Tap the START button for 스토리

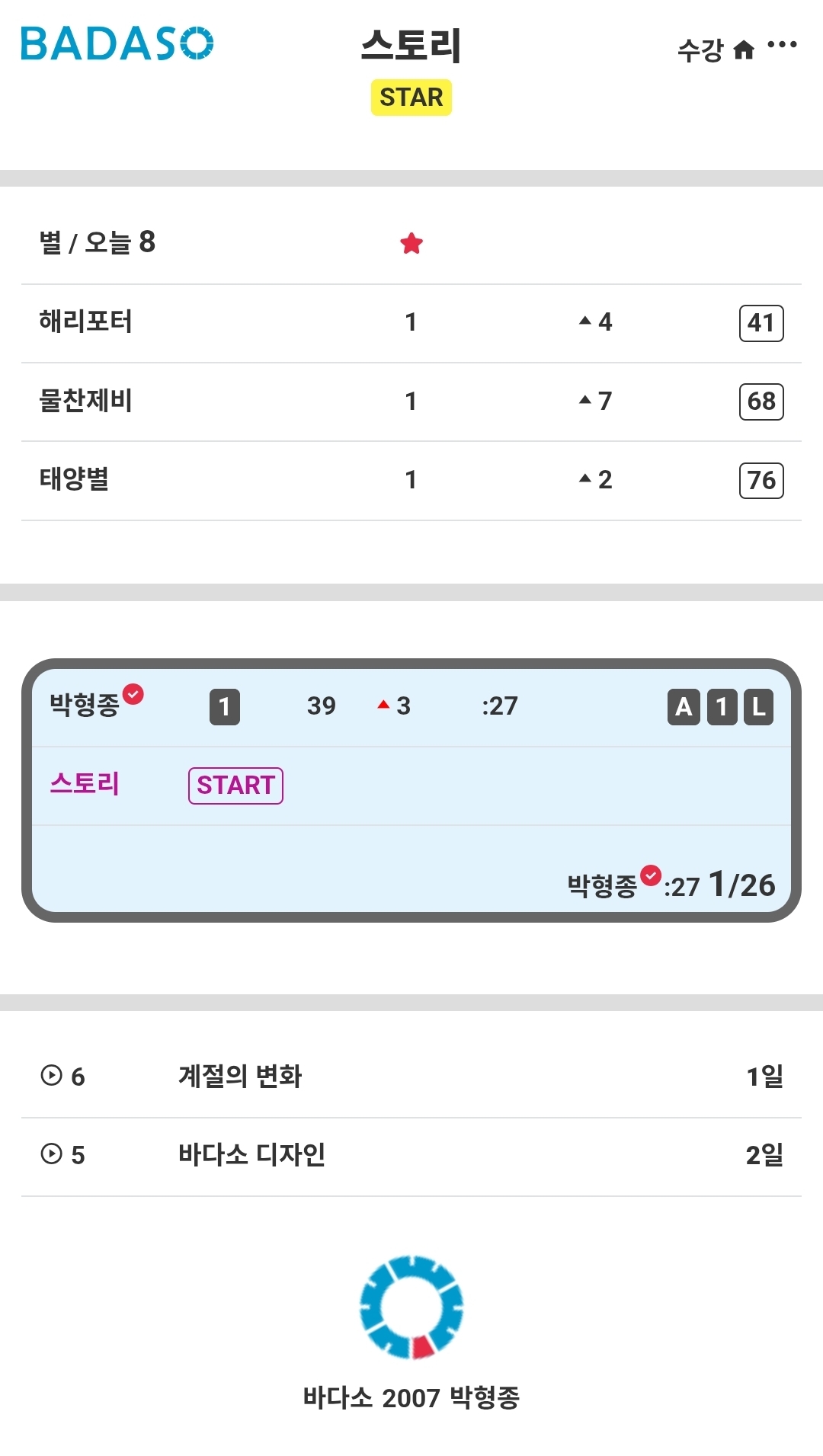pyautogui.click(x=235, y=785)
